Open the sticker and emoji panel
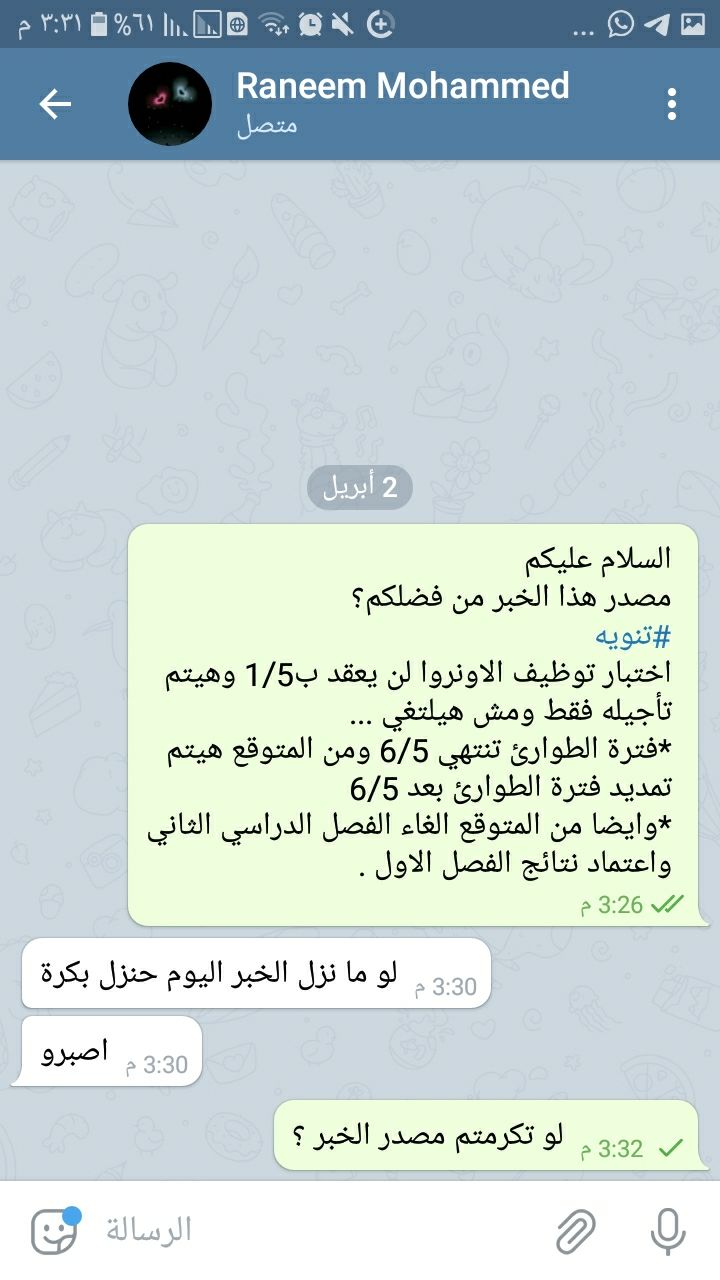Screen dimensions: 720x1280 pos(55,1231)
